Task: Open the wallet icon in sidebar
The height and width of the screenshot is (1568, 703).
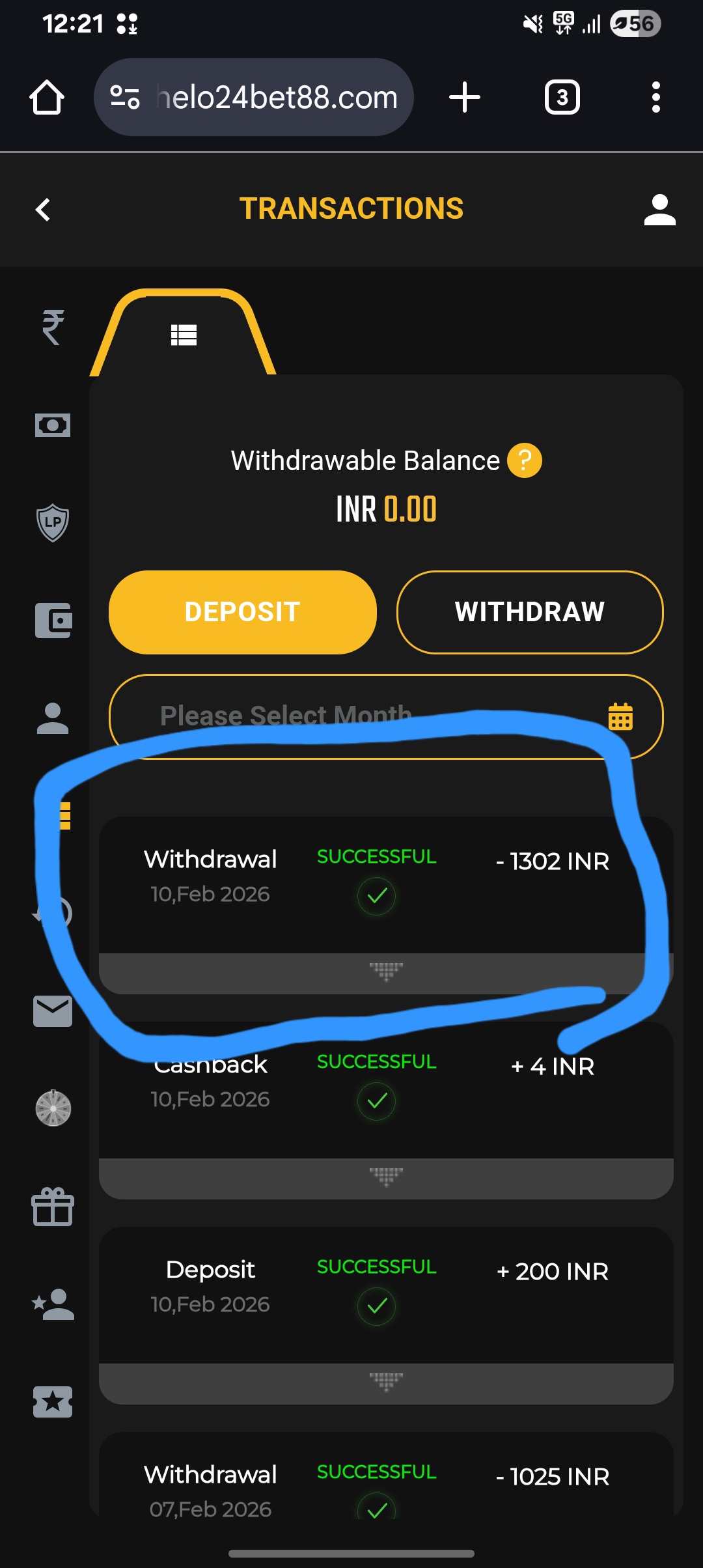Action: pyautogui.click(x=53, y=620)
